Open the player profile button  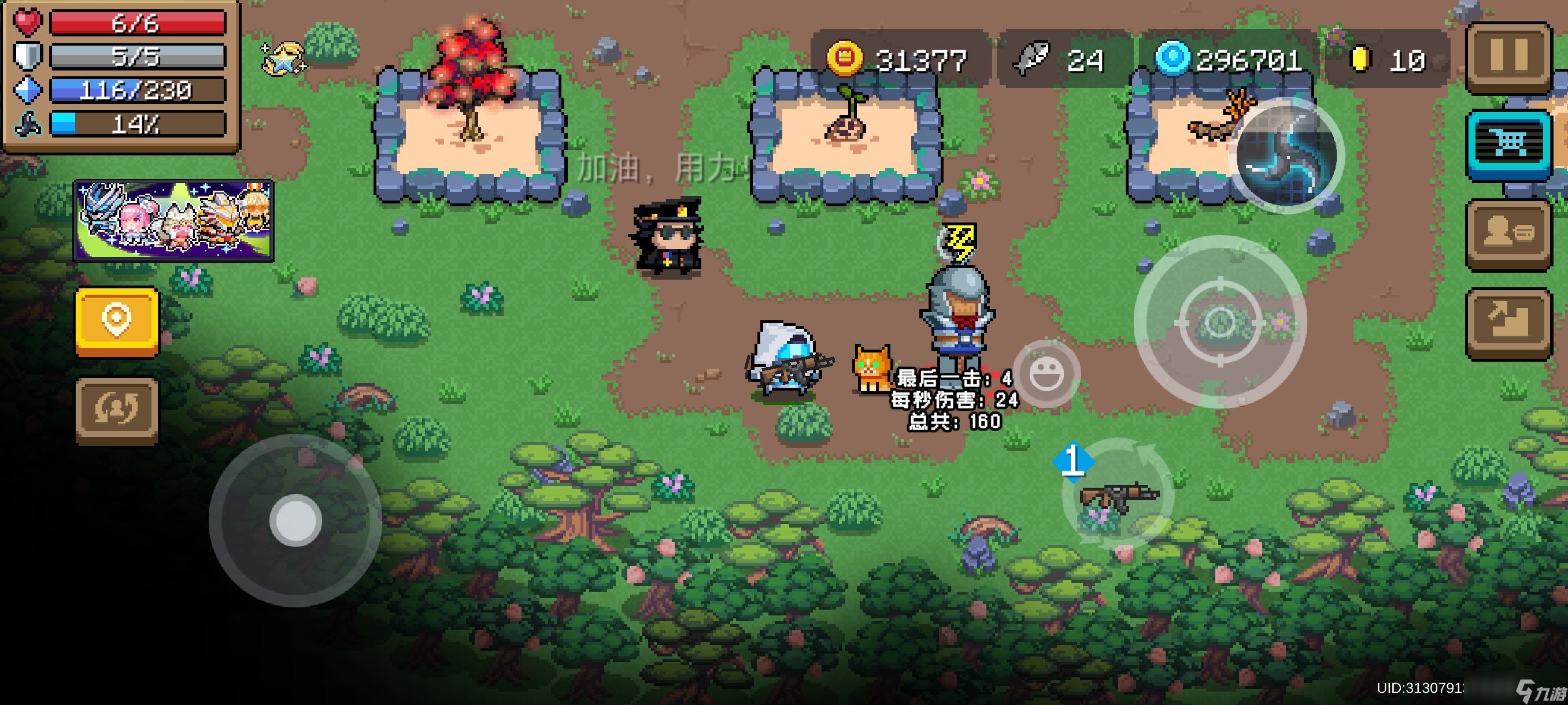tap(1508, 233)
